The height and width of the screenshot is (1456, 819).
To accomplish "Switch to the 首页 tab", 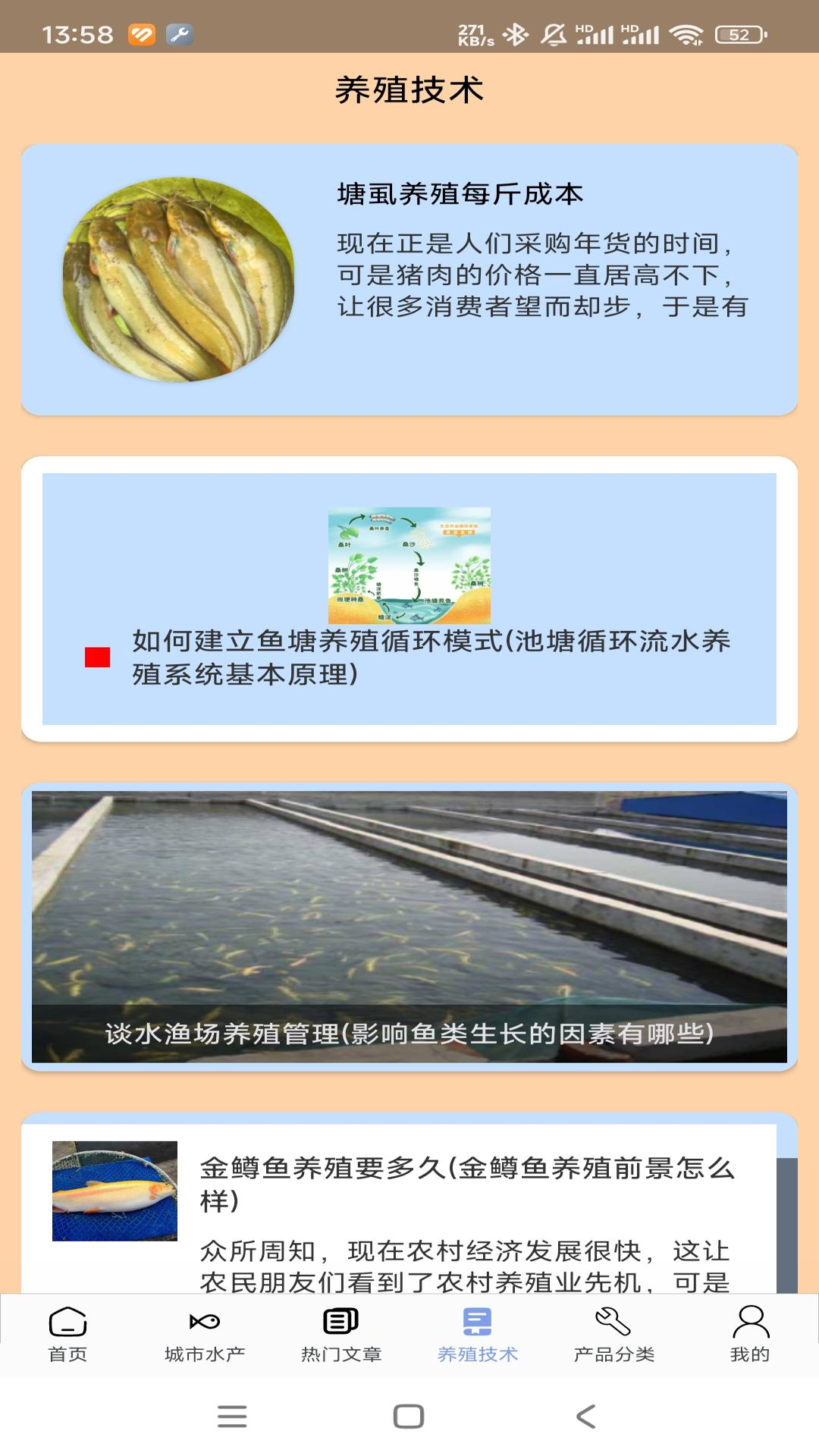I will 68,1335.
